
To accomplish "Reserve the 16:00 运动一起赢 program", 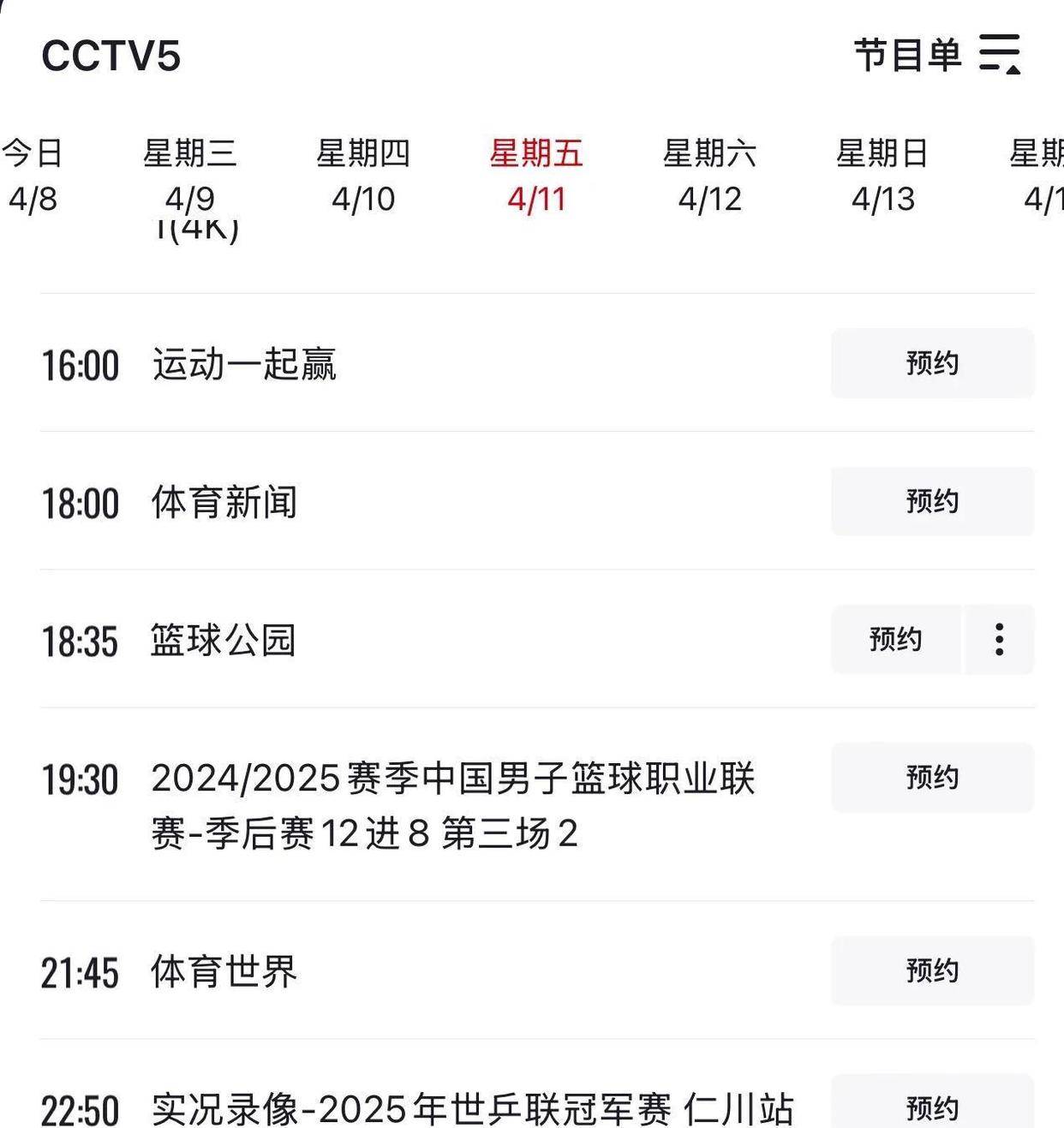I will [x=932, y=363].
